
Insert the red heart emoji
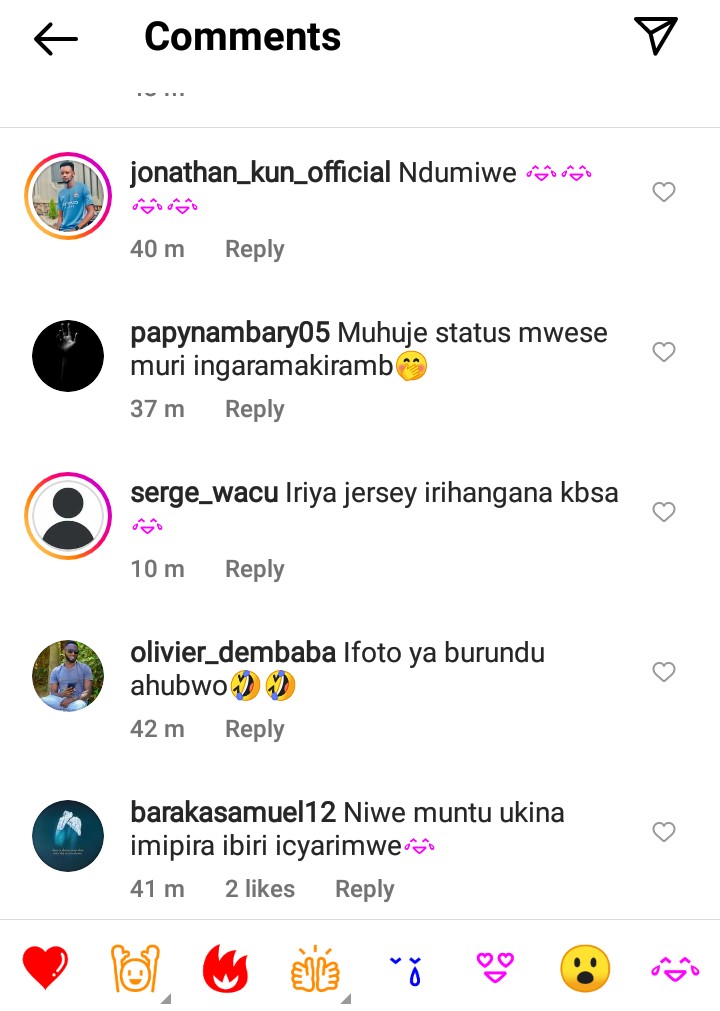click(x=46, y=968)
